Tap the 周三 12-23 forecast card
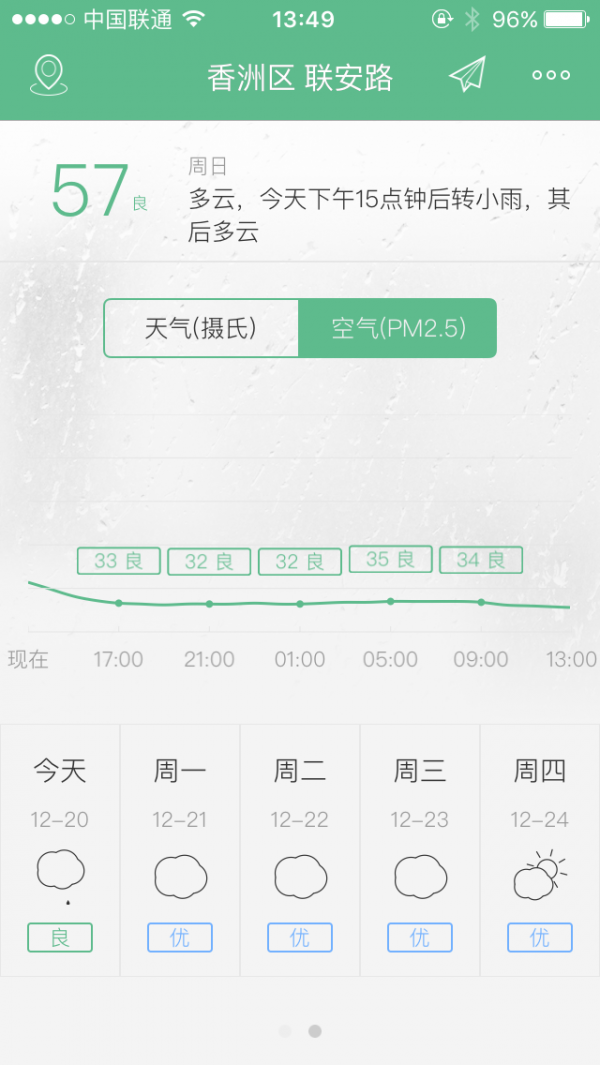 pos(420,850)
